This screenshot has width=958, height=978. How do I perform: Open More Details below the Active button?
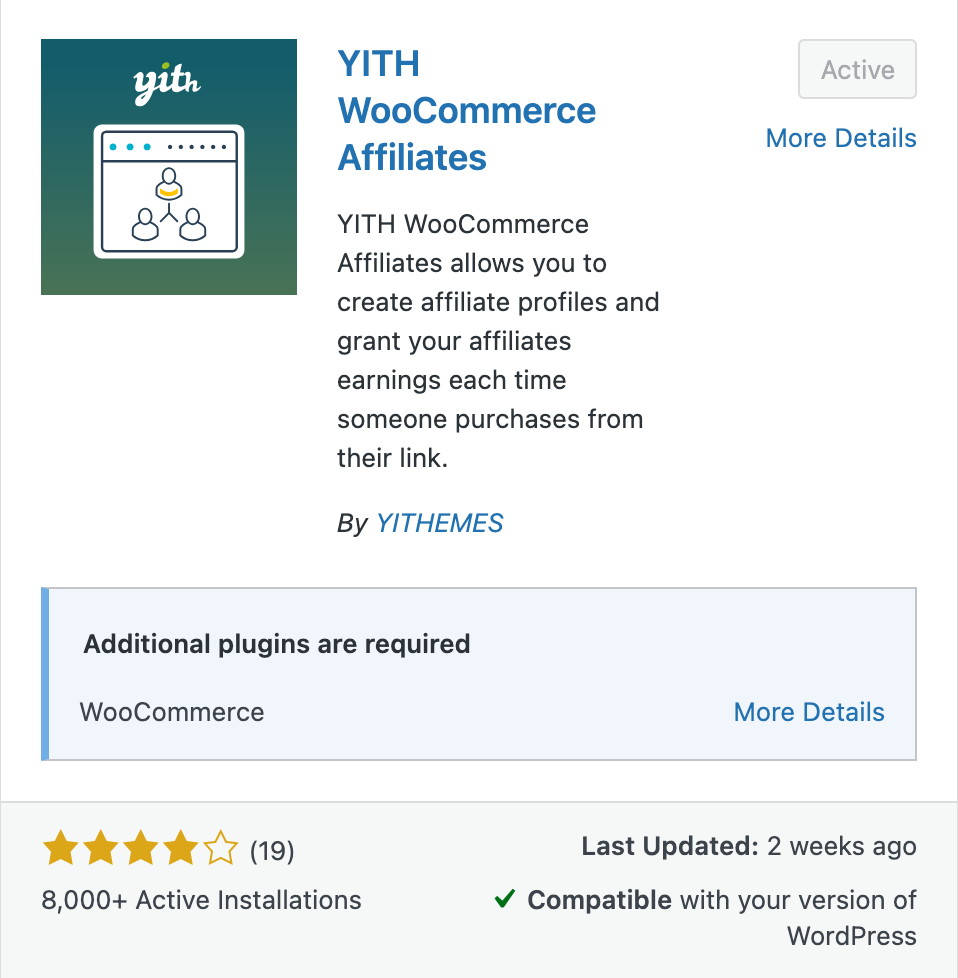coord(840,138)
